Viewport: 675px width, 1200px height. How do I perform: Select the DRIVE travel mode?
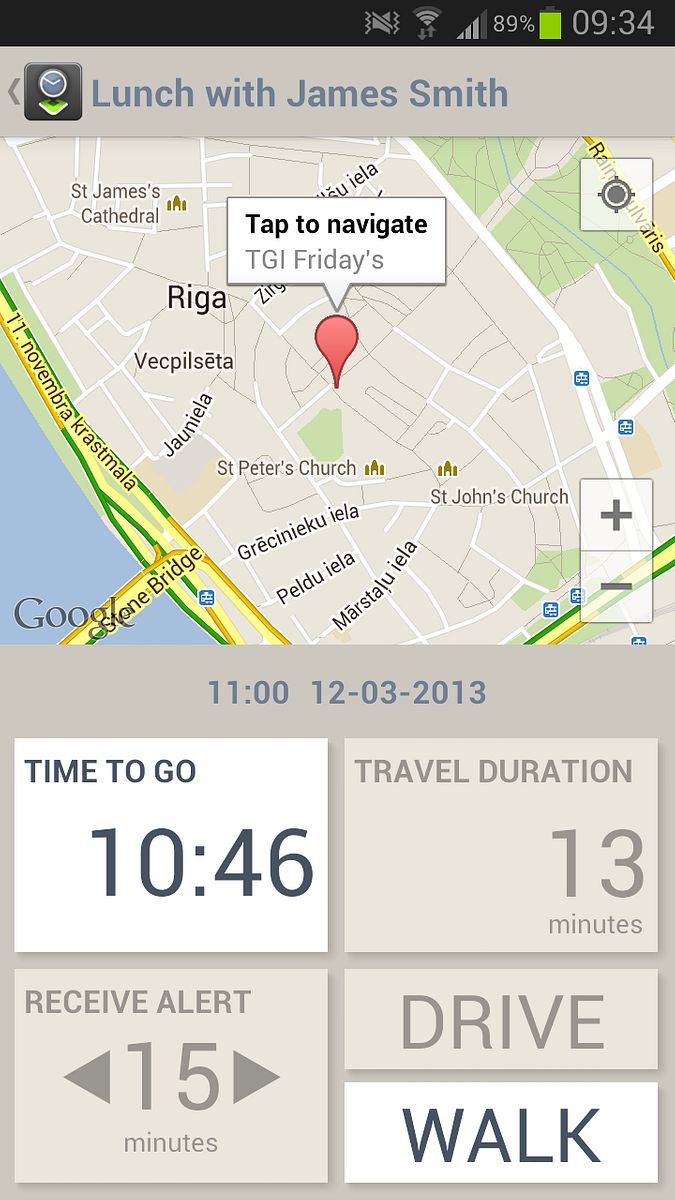tap(501, 1019)
